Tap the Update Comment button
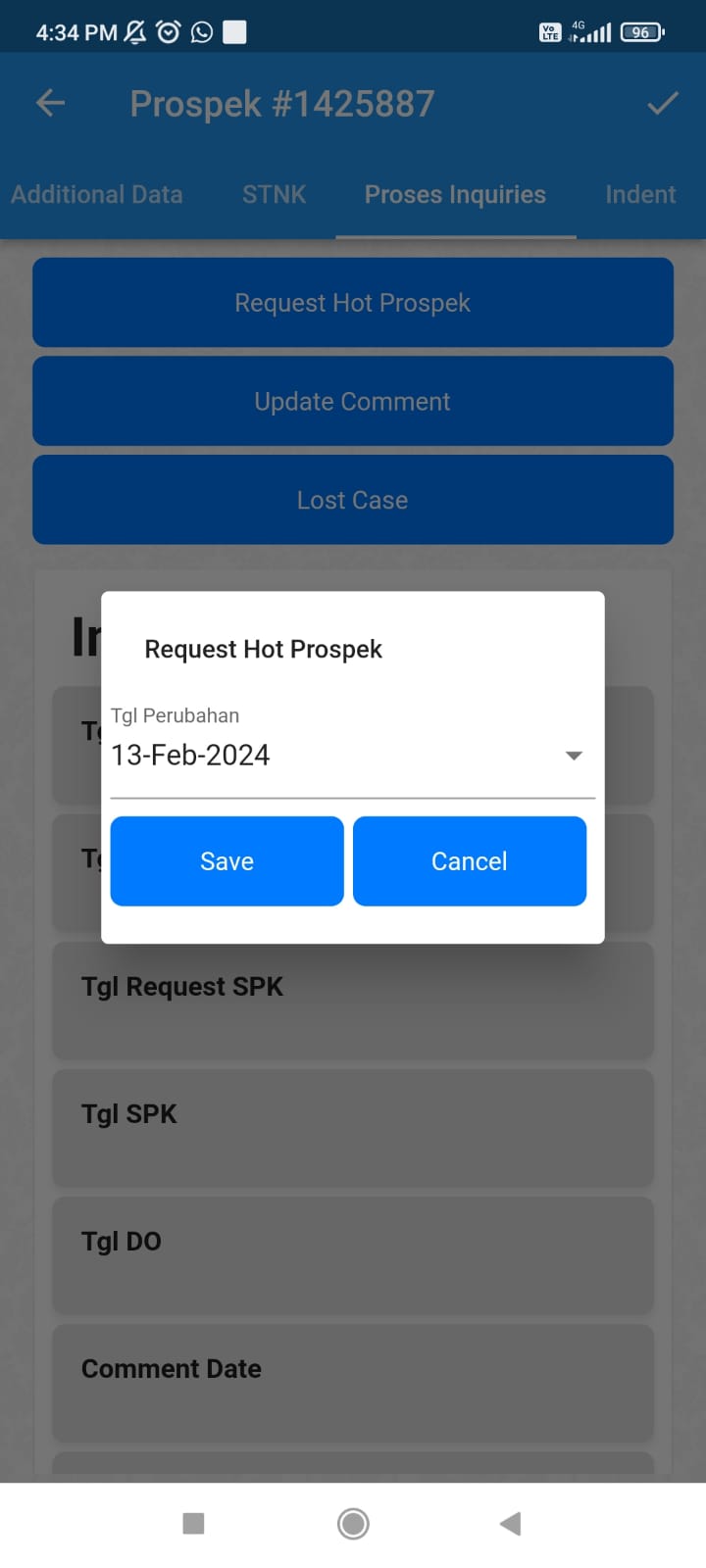706x1568 pixels. coord(353,401)
